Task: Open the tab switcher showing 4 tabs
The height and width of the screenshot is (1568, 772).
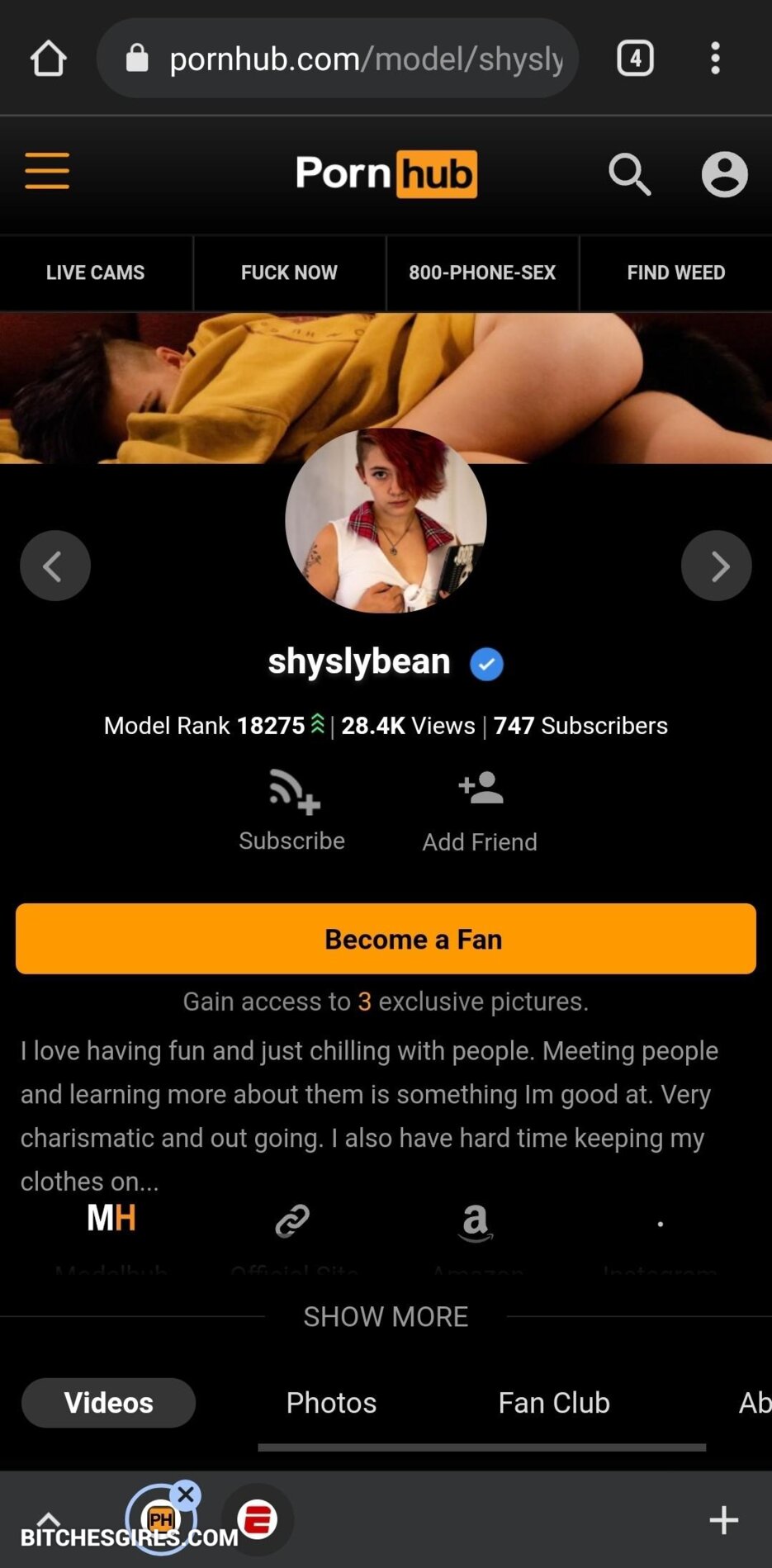Action: coord(635,59)
